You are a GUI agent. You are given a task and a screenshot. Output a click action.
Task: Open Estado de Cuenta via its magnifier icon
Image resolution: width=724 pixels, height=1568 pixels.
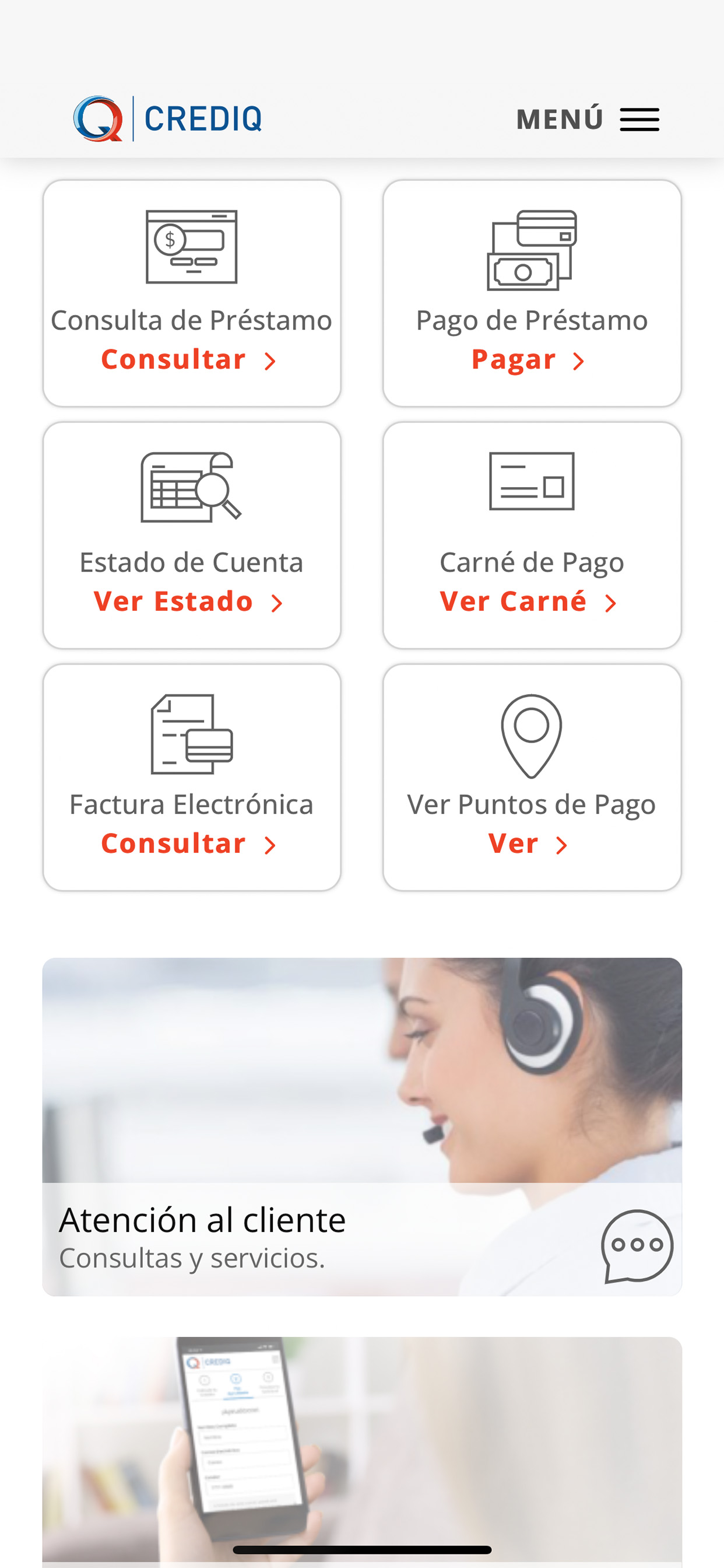click(x=191, y=487)
